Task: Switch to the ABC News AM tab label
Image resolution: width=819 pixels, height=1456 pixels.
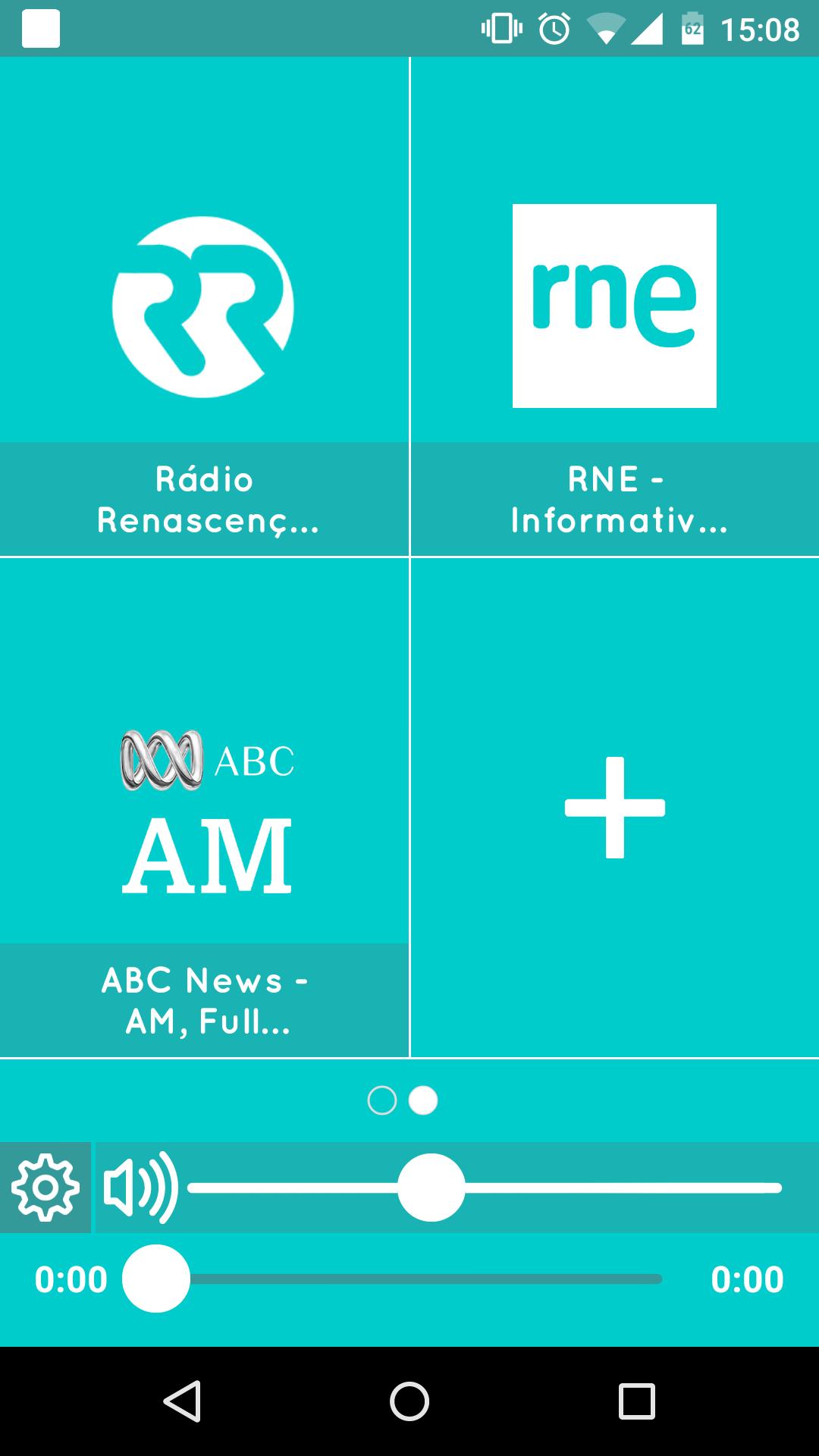Action: point(205,1001)
